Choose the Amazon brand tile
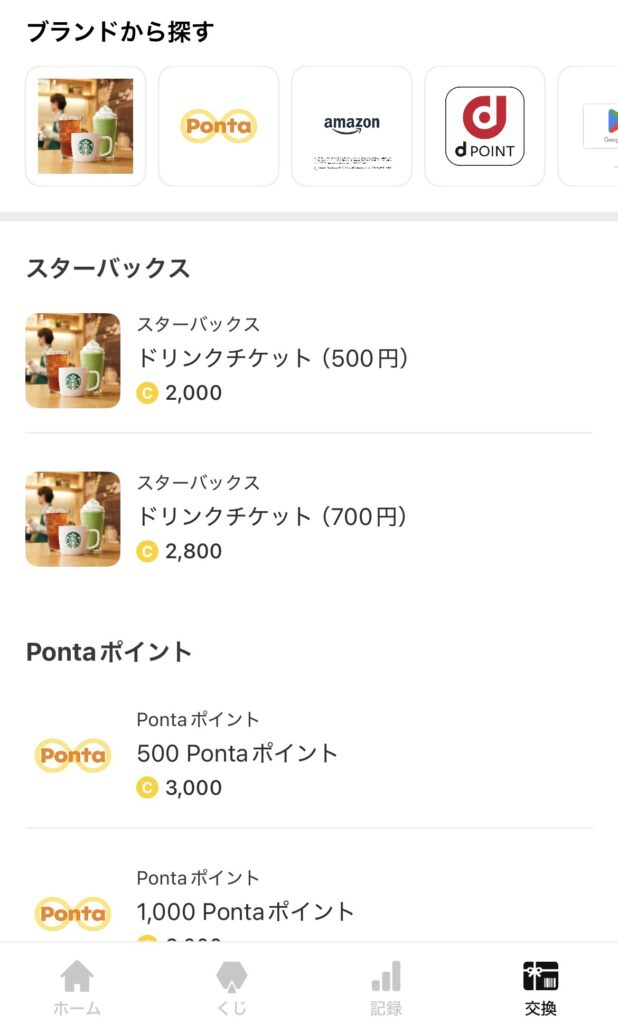618x1024 pixels. click(x=351, y=126)
